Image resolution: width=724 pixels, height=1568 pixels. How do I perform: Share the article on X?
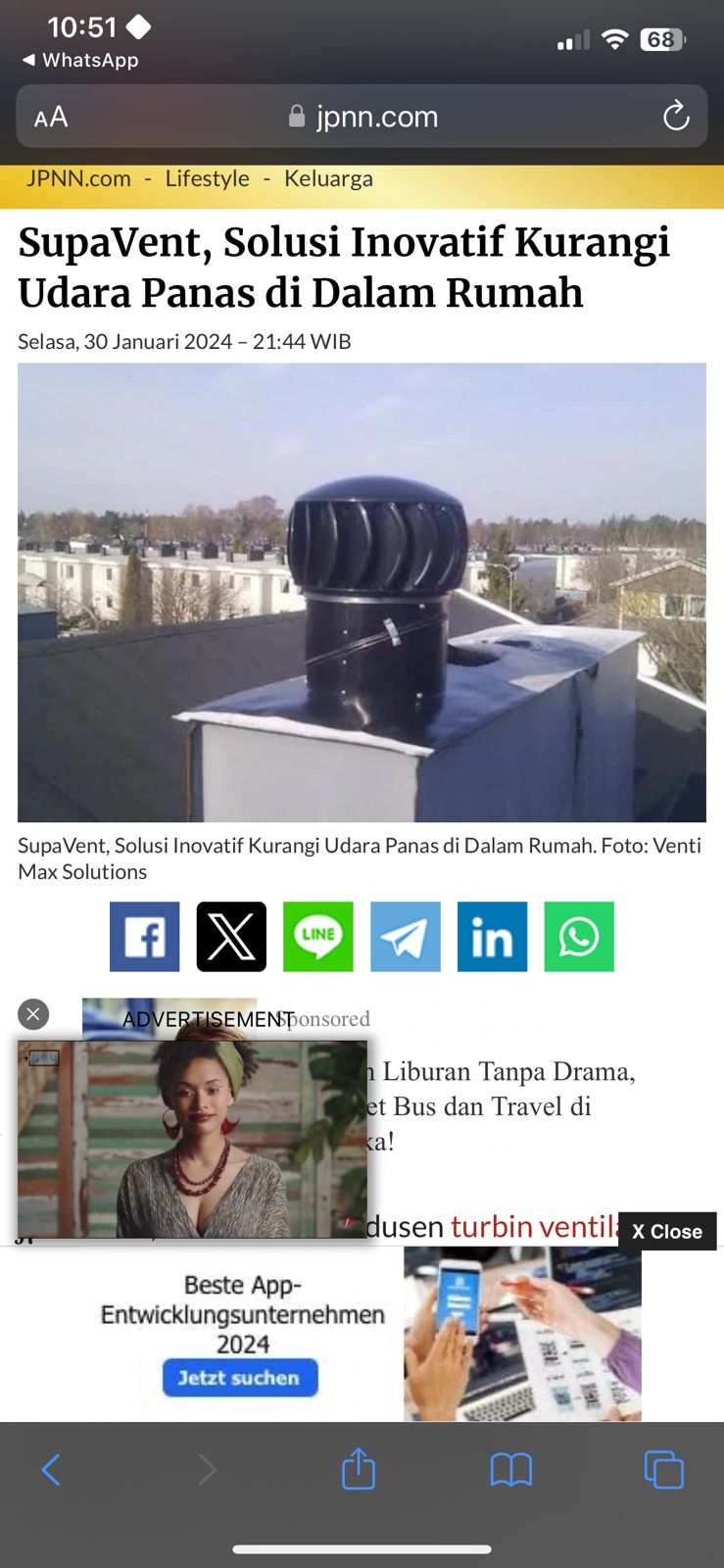(231, 937)
